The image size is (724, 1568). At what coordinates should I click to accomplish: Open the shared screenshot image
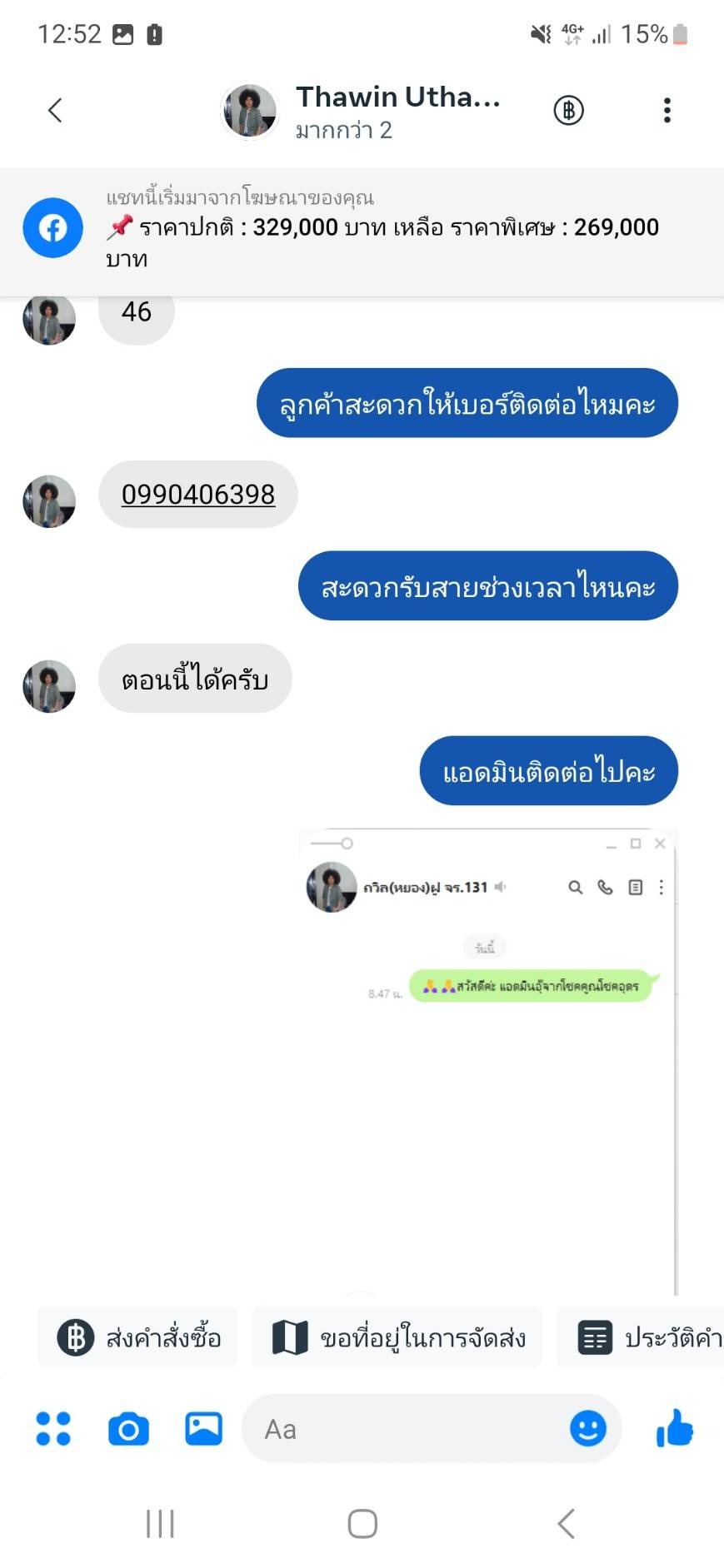488,1061
